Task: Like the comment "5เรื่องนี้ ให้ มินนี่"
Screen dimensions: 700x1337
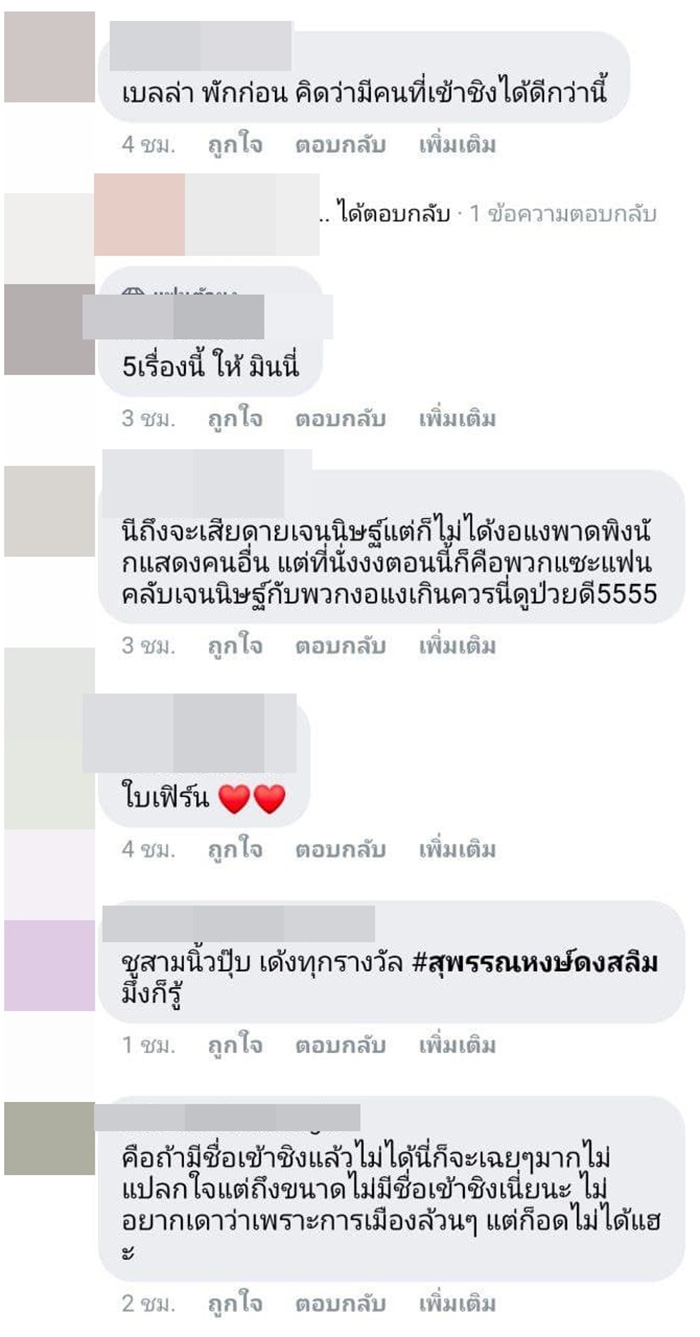Action: pos(235,419)
